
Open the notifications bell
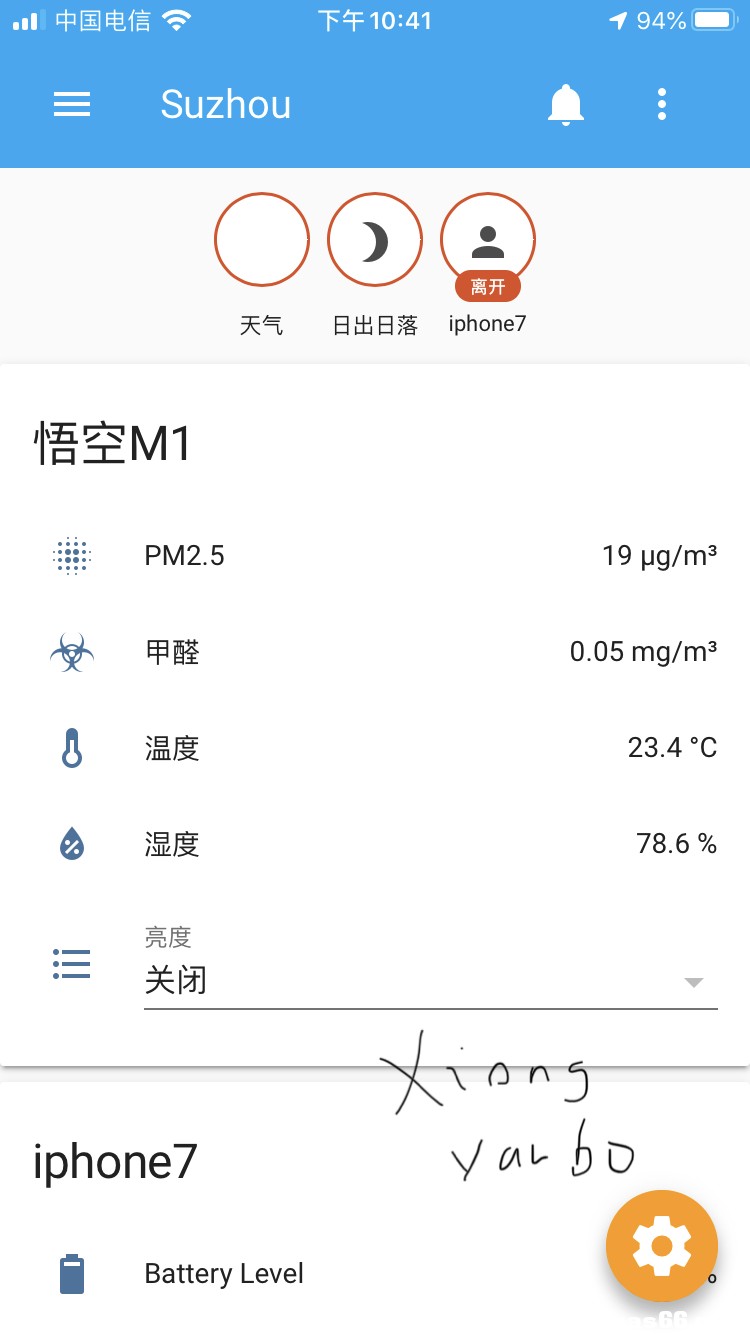(565, 104)
